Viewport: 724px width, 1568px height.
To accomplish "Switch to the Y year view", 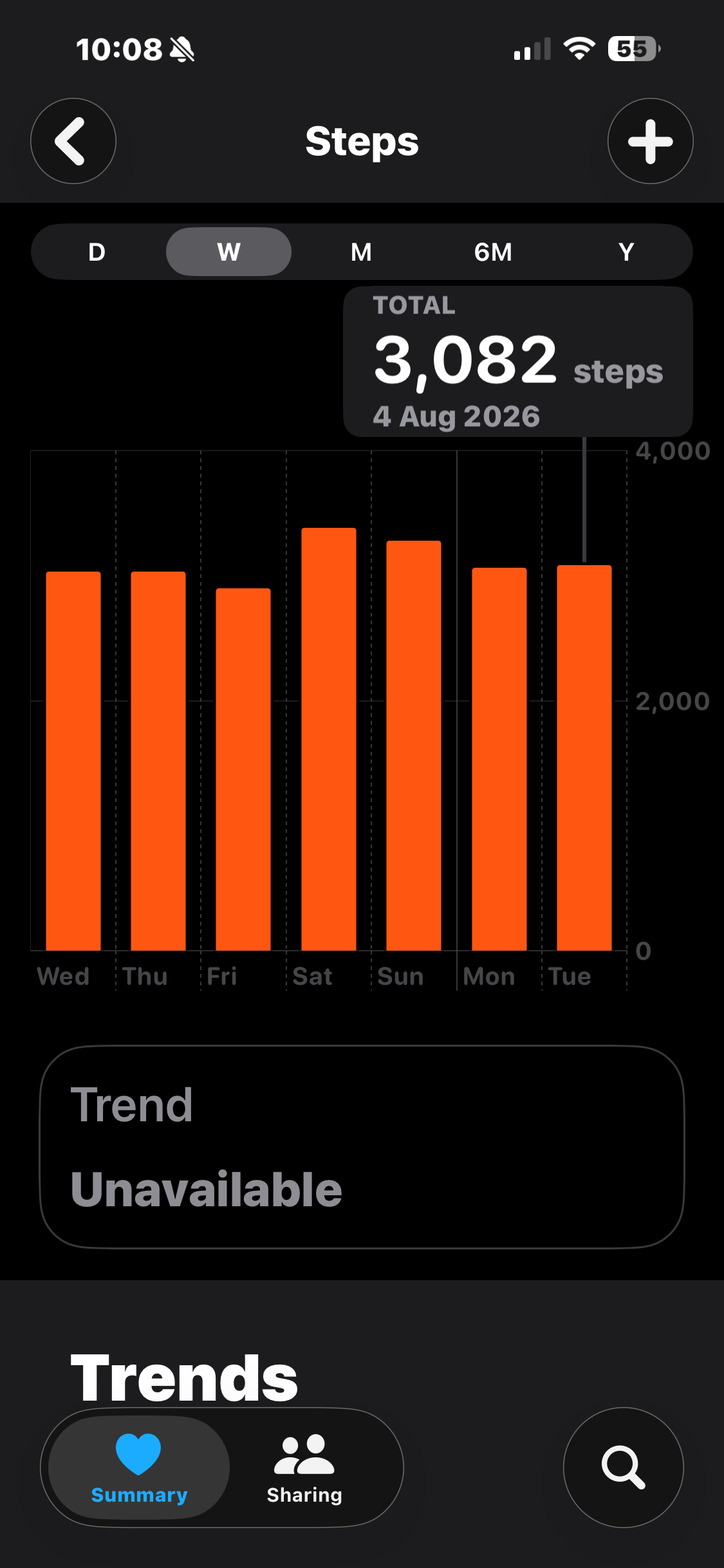I will pos(626,252).
